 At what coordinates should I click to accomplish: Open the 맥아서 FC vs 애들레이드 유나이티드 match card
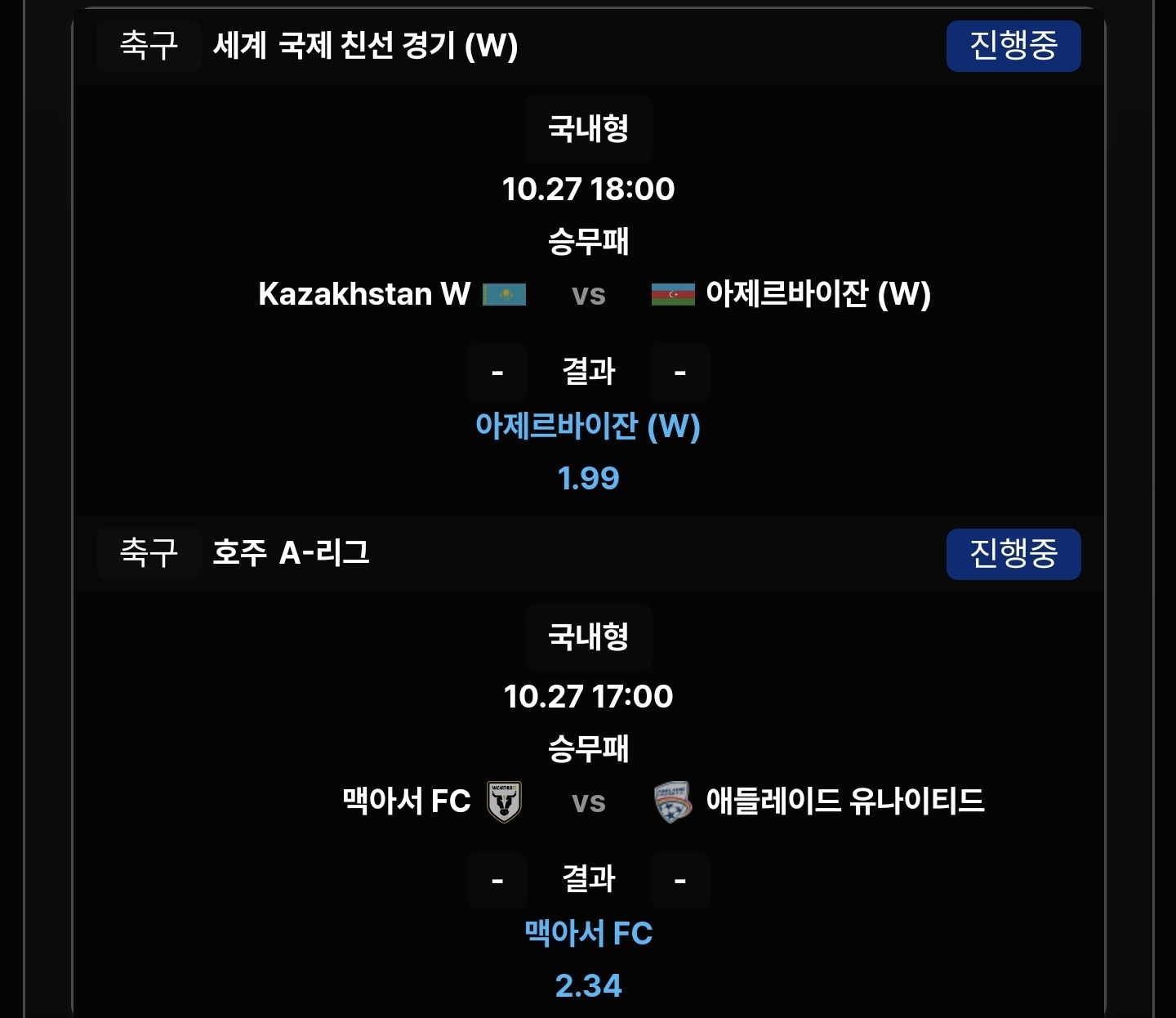point(588,801)
